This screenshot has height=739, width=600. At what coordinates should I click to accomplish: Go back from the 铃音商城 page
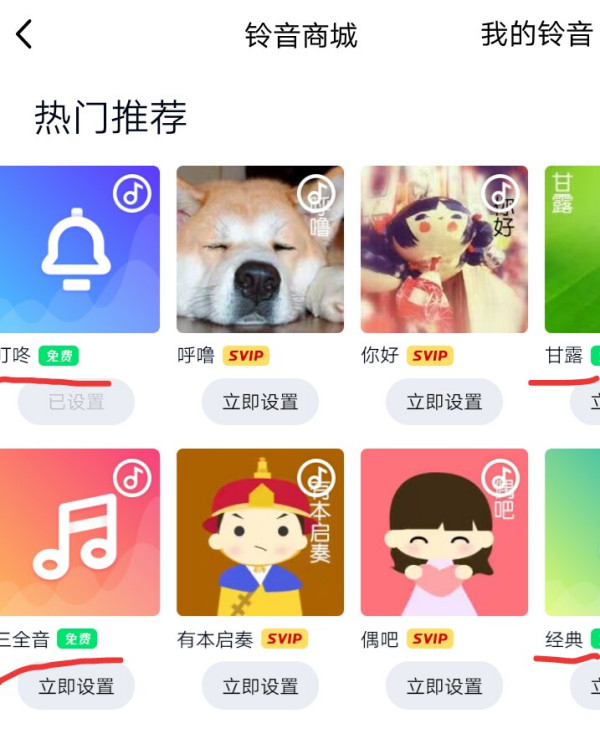click(x=25, y=35)
